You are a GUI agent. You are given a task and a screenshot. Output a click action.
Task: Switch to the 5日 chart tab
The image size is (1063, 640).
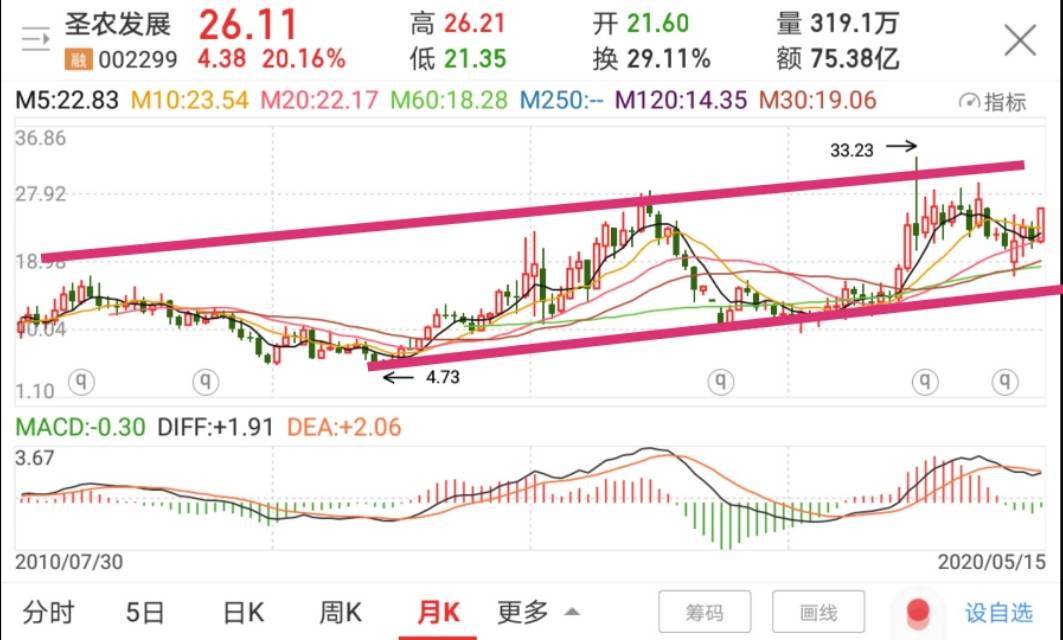145,611
